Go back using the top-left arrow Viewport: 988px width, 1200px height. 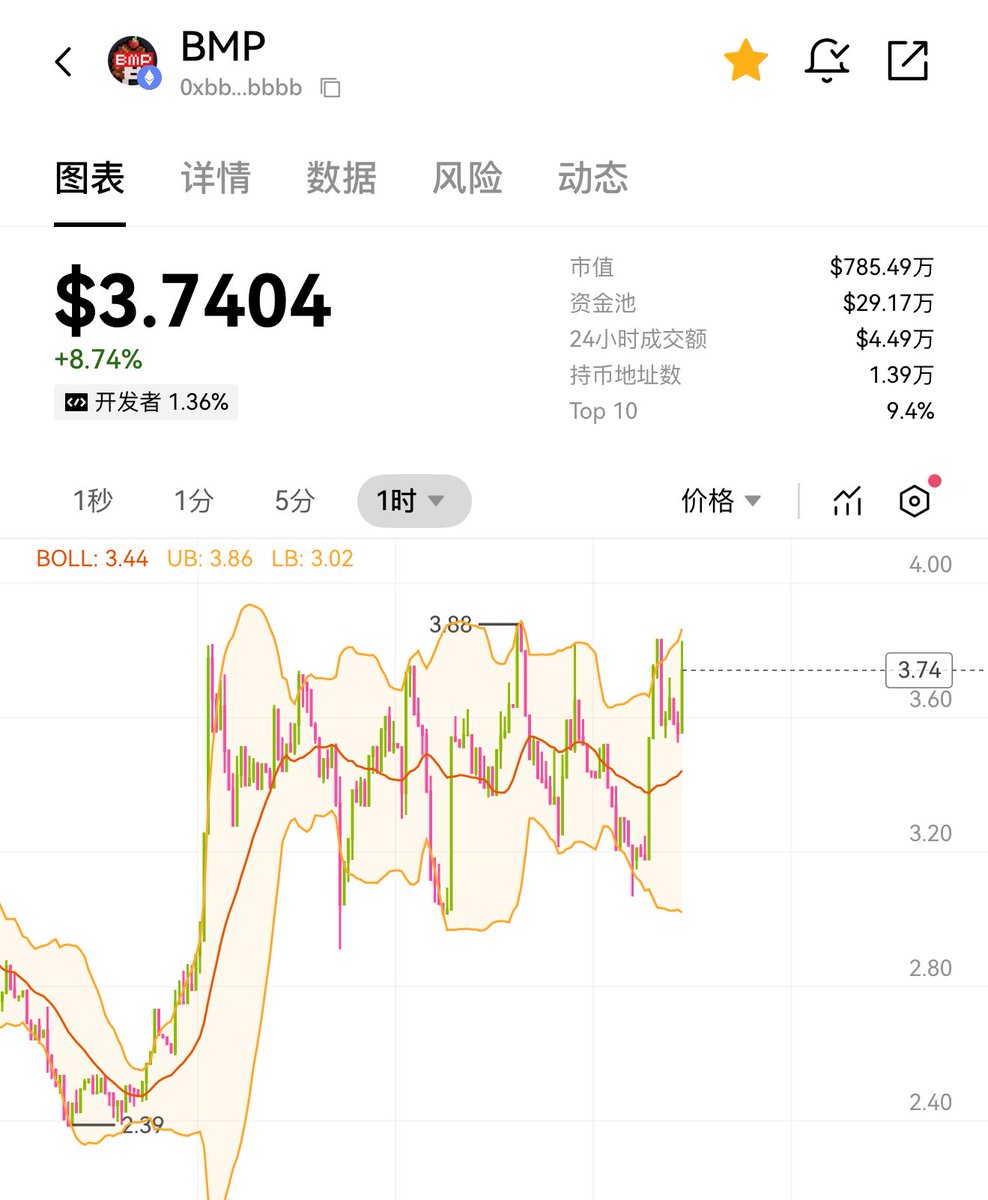click(64, 62)
